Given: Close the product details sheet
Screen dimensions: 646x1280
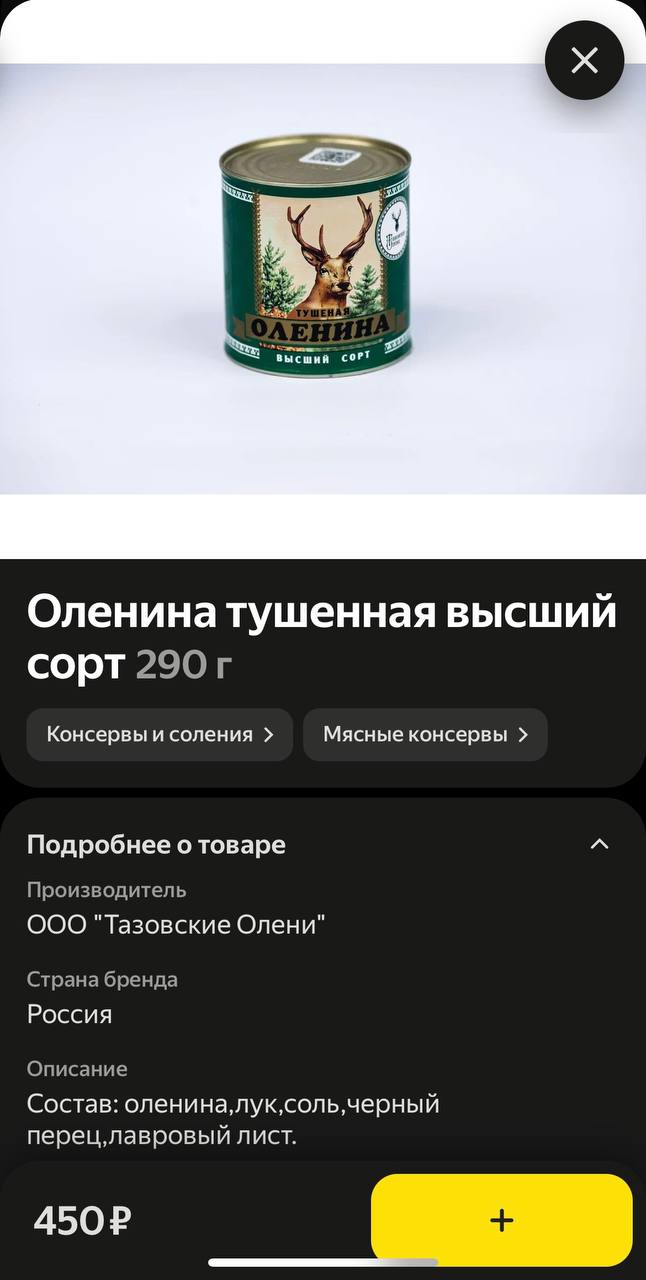Looking at the screenshot, I should (584, 61).
